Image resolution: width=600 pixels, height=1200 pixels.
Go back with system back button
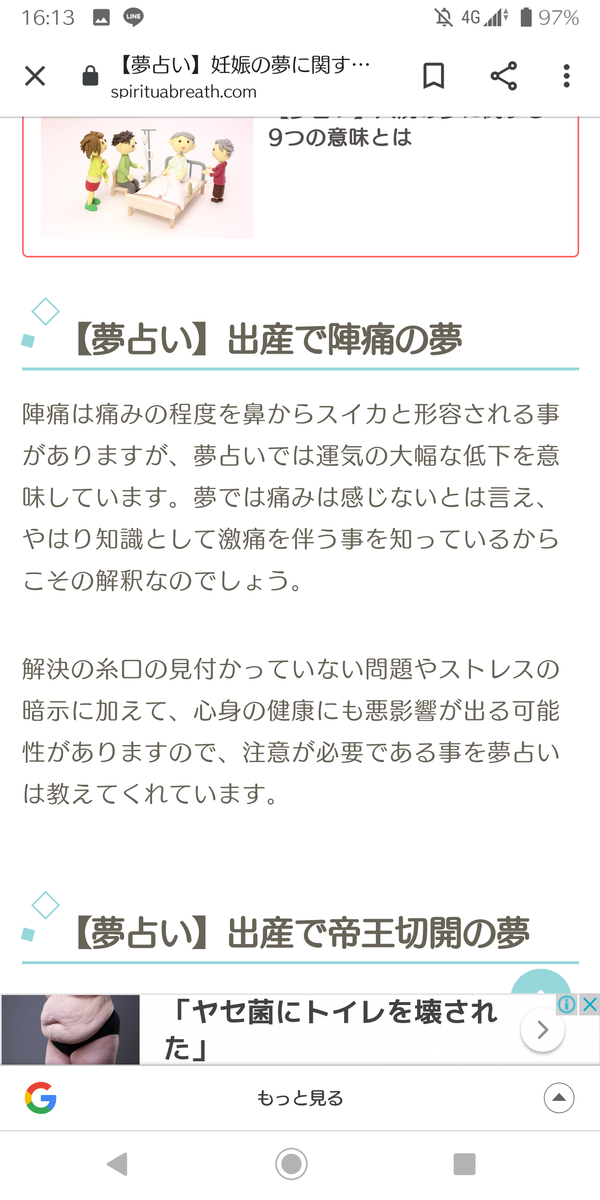click(x=117, y=1163)
